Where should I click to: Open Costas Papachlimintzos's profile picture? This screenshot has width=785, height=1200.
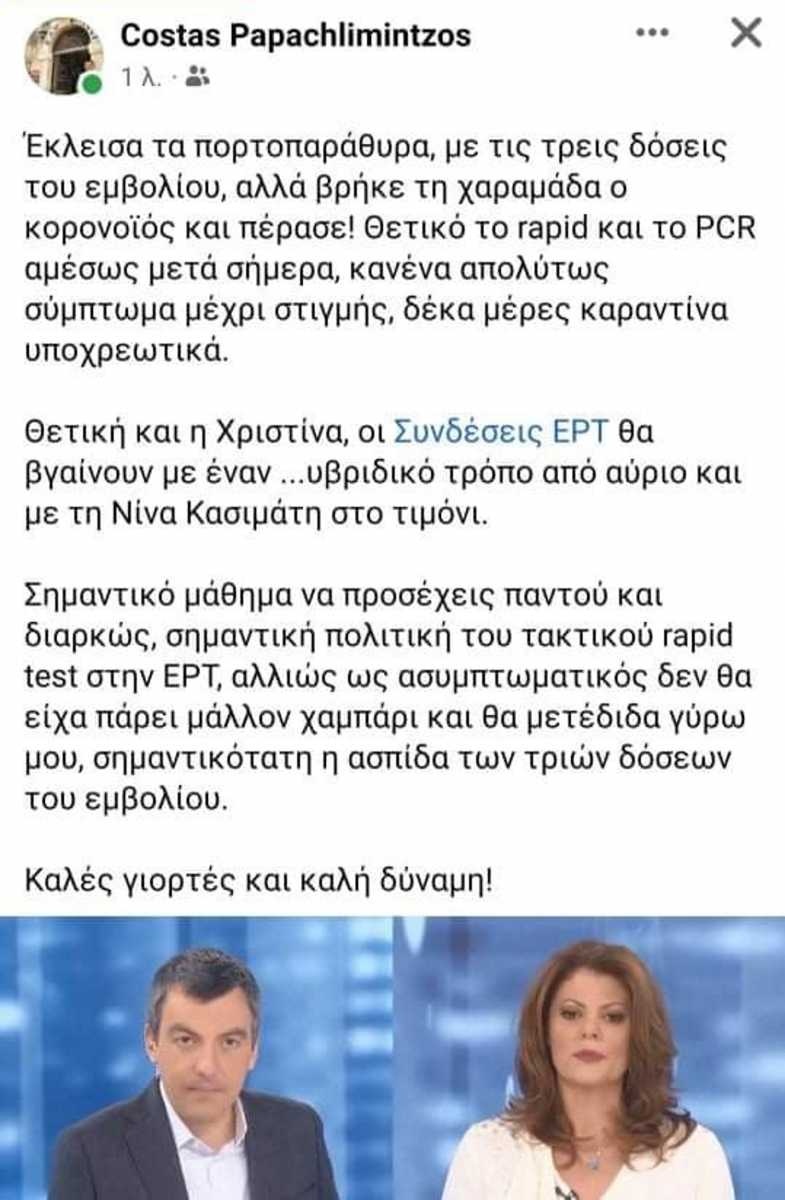(x=64, y=55)
